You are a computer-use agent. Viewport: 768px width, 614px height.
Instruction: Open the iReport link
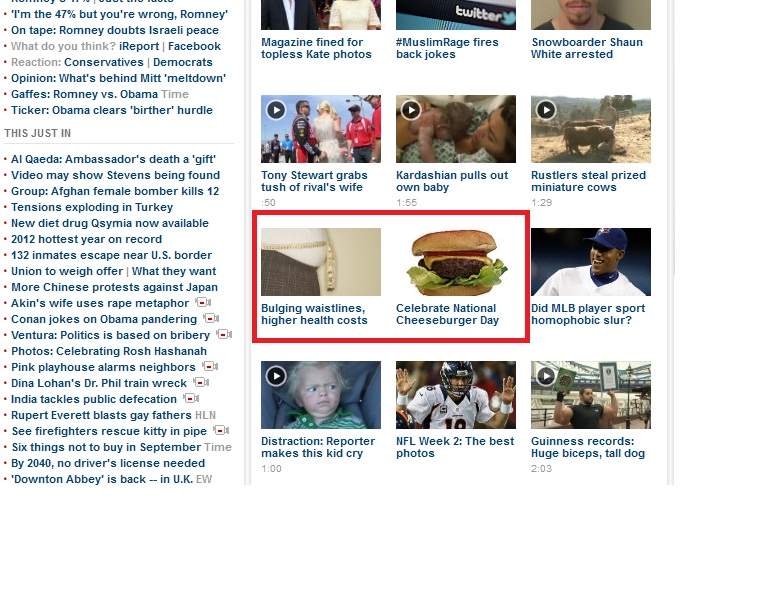point(139,46)
